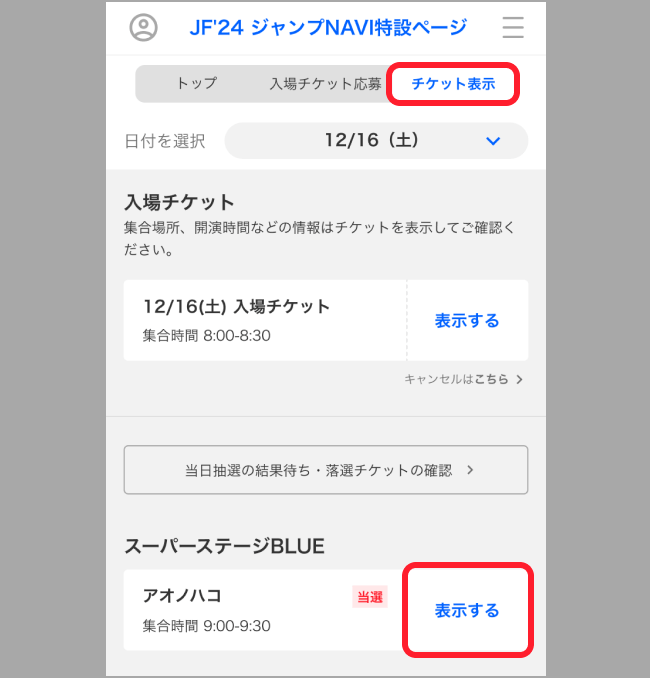Switch to the 入場チケット応募 tab

[325, 84]
